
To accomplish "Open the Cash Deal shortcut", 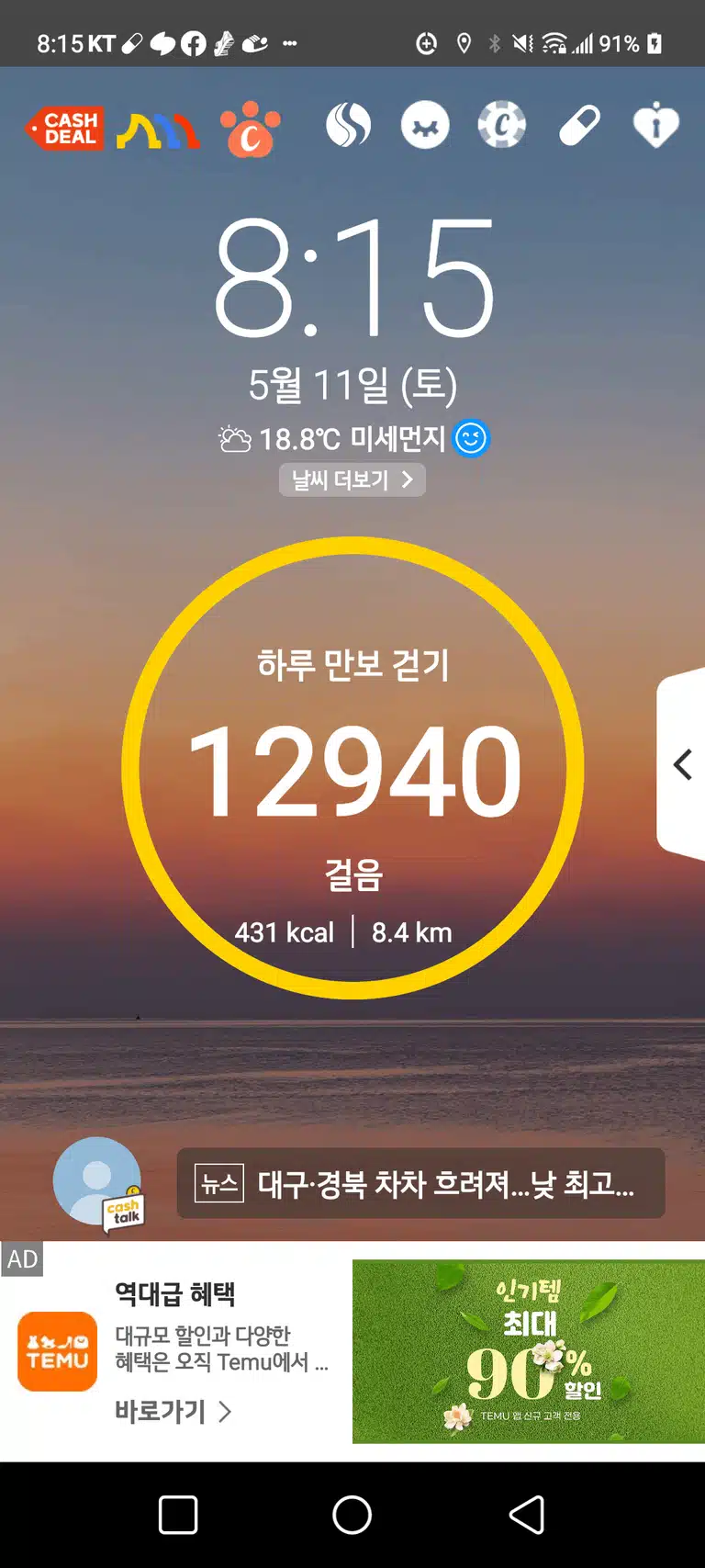I will (64, 128).
